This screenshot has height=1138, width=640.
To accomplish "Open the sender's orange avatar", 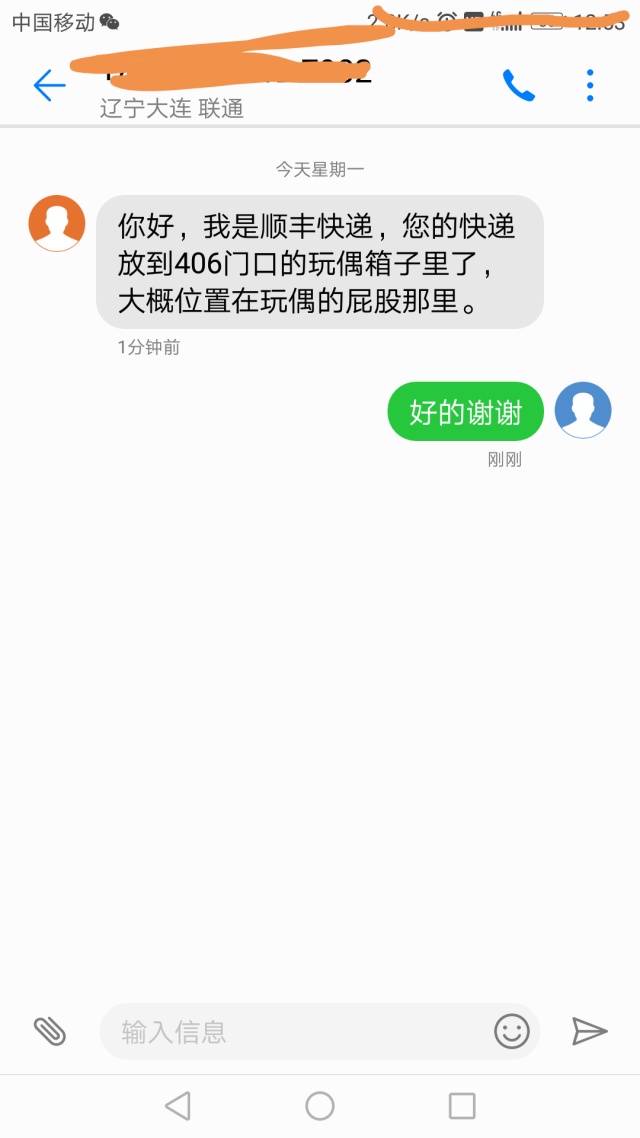I will tap(57, 222).
